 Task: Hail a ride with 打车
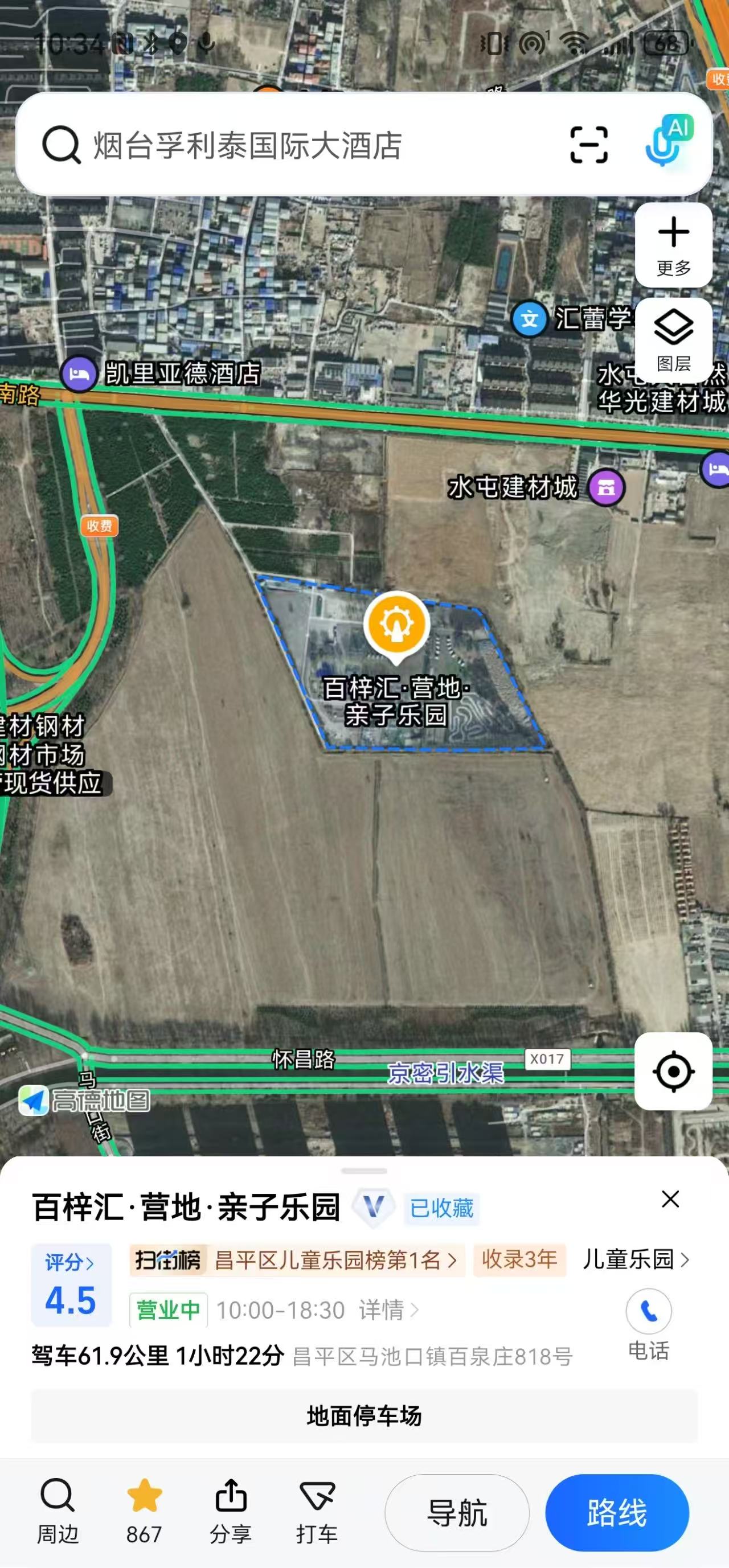(317, 1511)
